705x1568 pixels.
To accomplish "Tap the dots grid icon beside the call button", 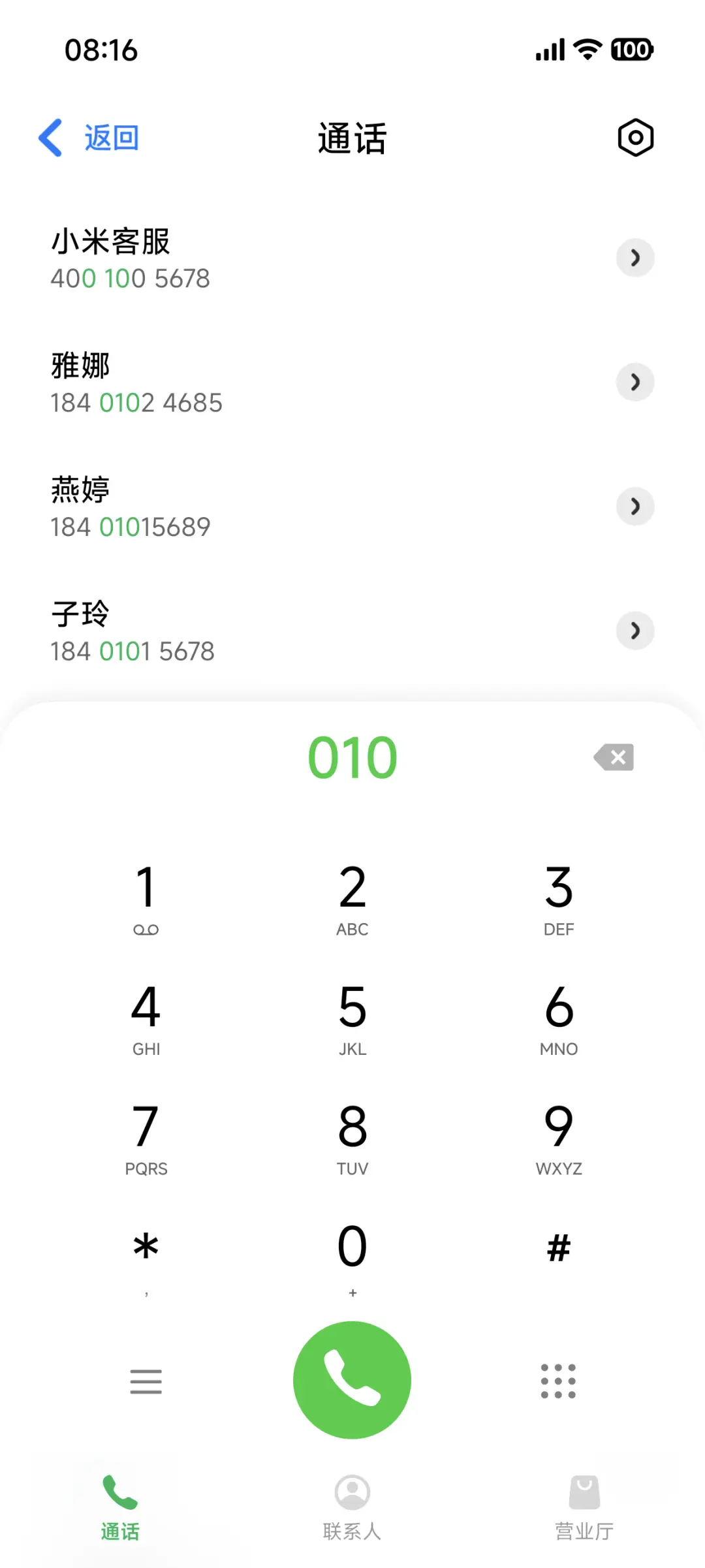I will pyautogui.click(x=558, y=1381).
